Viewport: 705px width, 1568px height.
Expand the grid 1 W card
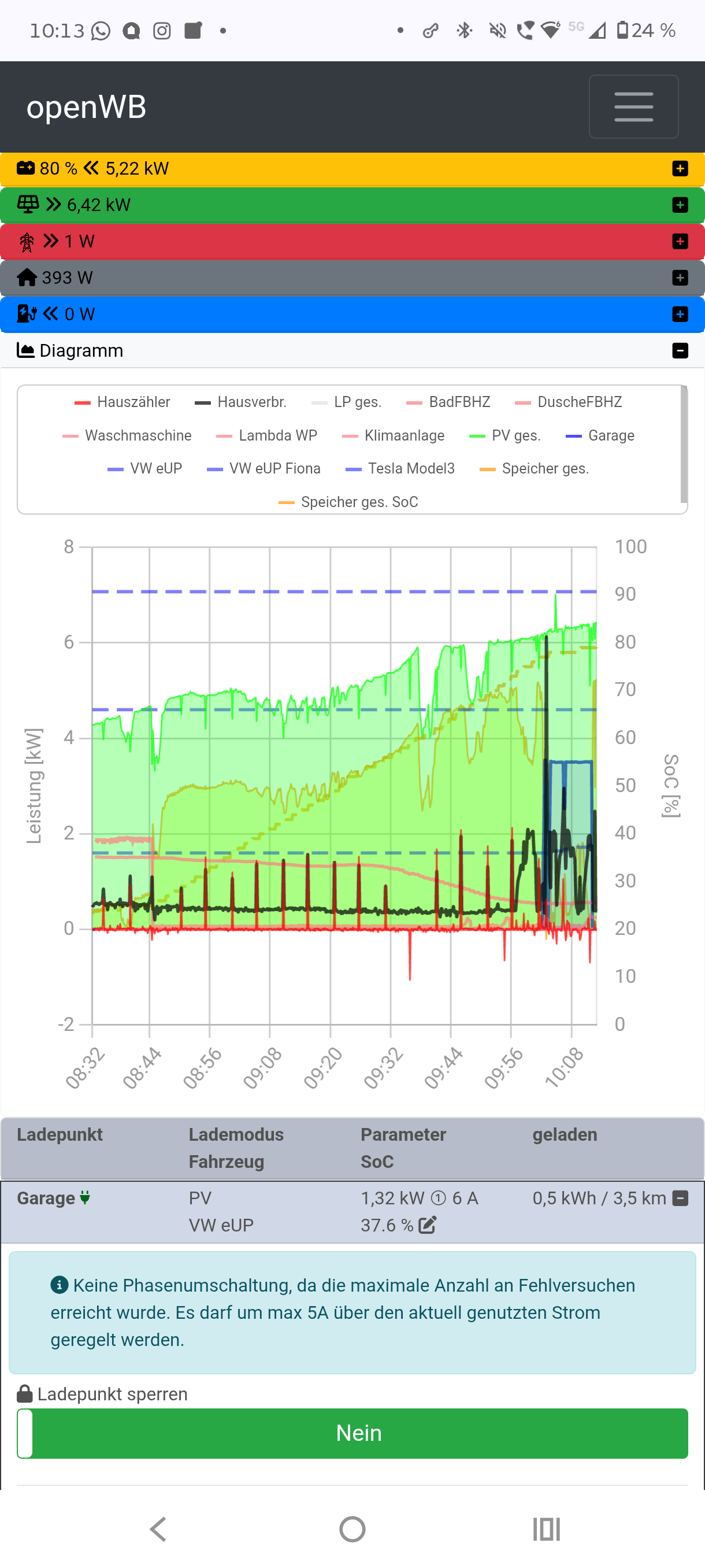click(680, 242)
